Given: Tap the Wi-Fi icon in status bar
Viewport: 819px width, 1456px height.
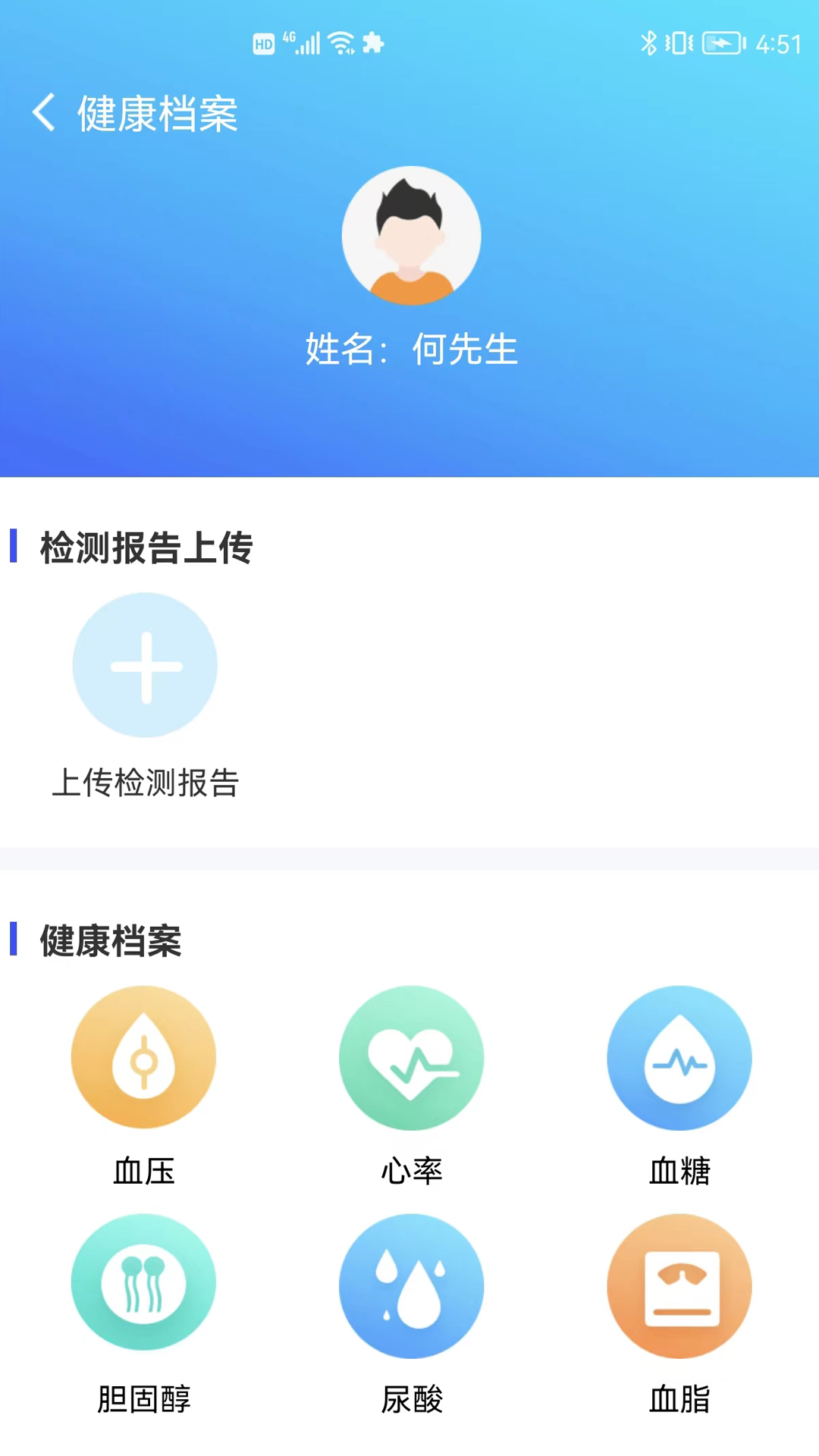Looking at the screenshot, I should [x=340, y=43].
